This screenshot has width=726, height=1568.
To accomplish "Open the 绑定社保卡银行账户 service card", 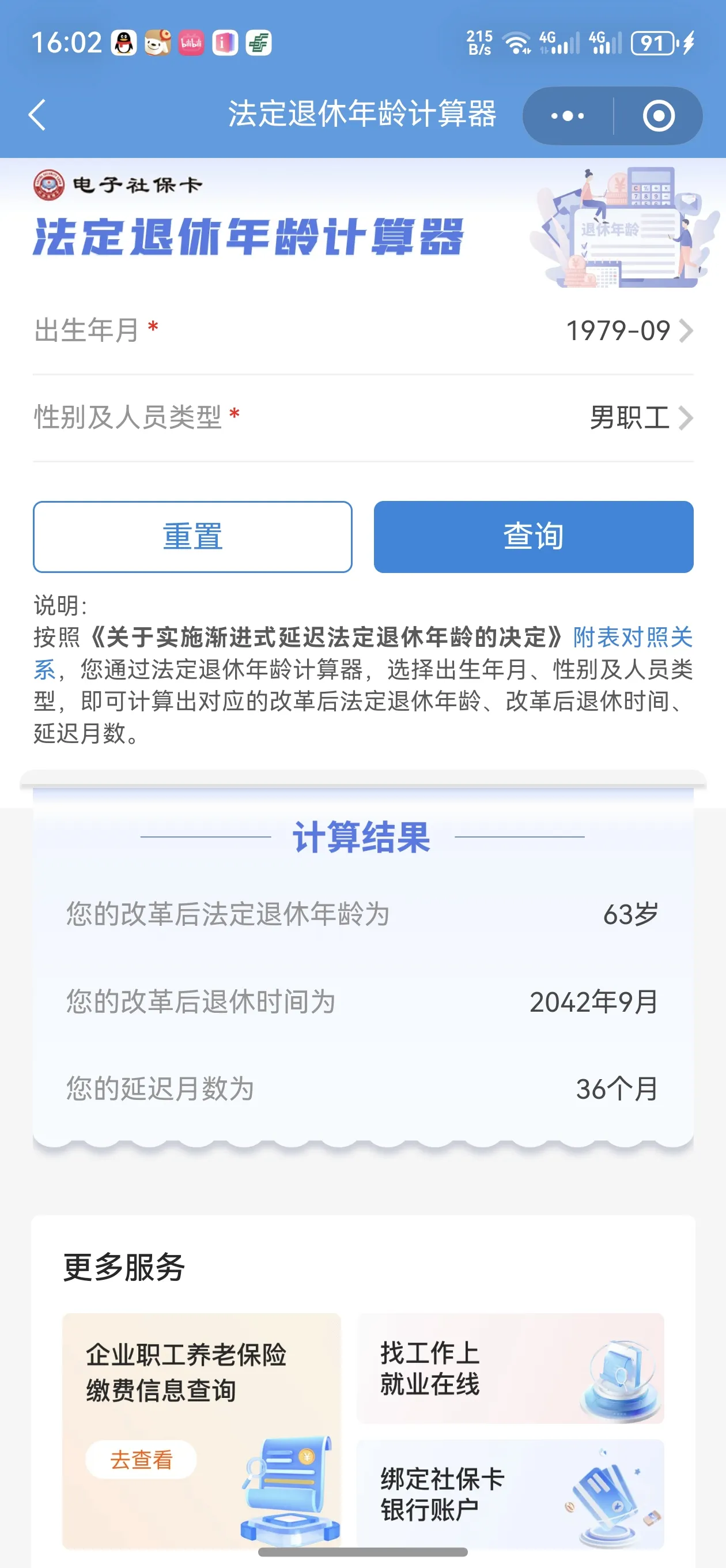I will coord(509,1493).
